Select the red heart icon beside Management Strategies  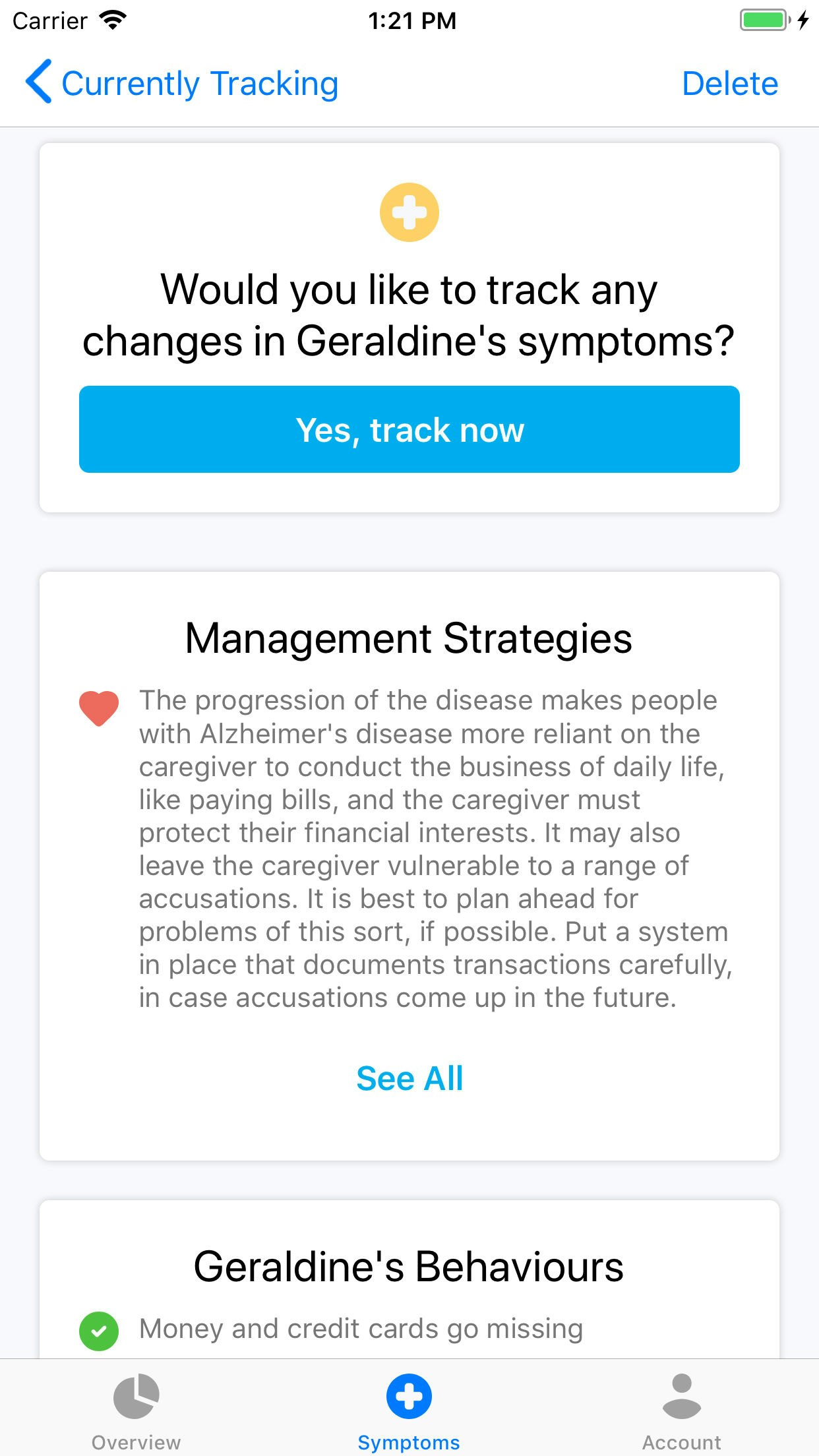pyautogui.click(x=99, y=709)
